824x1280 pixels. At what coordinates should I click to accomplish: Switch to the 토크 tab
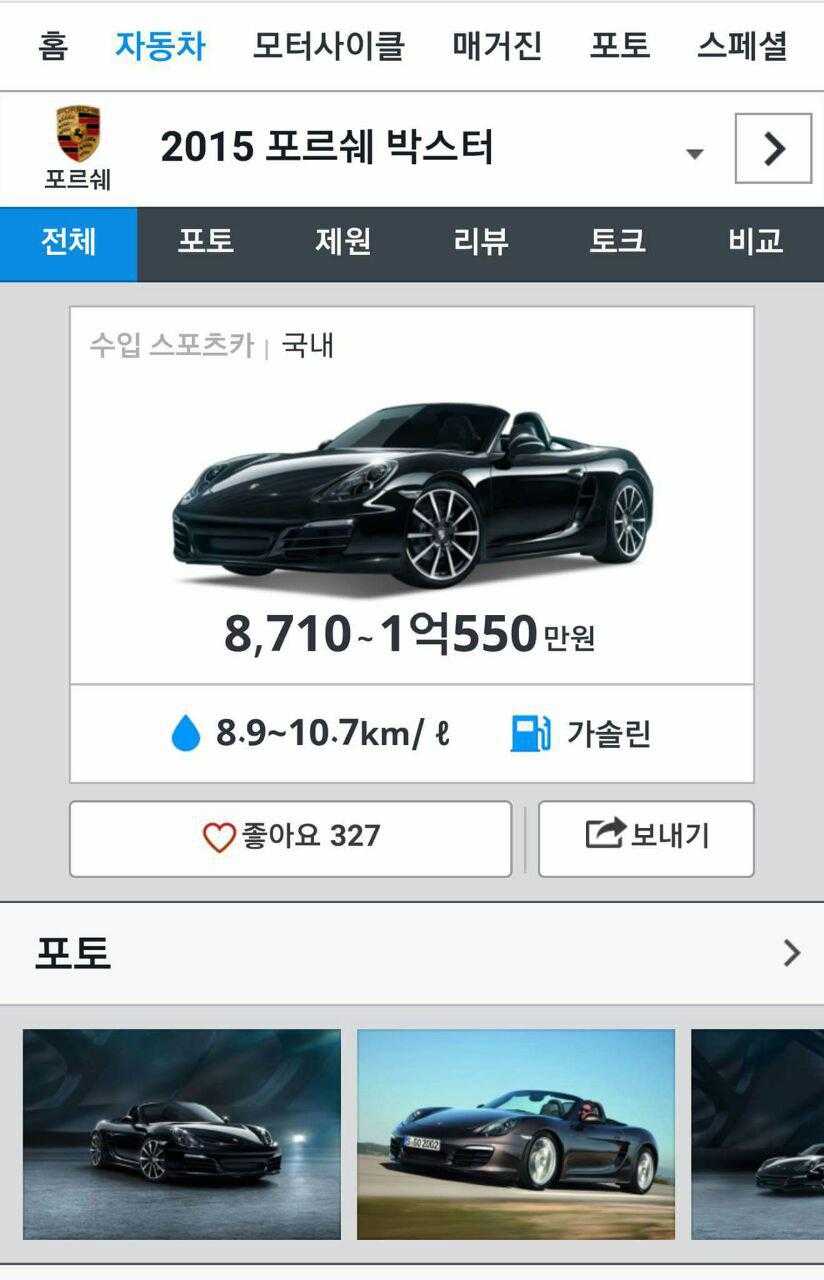click(617, 242)
